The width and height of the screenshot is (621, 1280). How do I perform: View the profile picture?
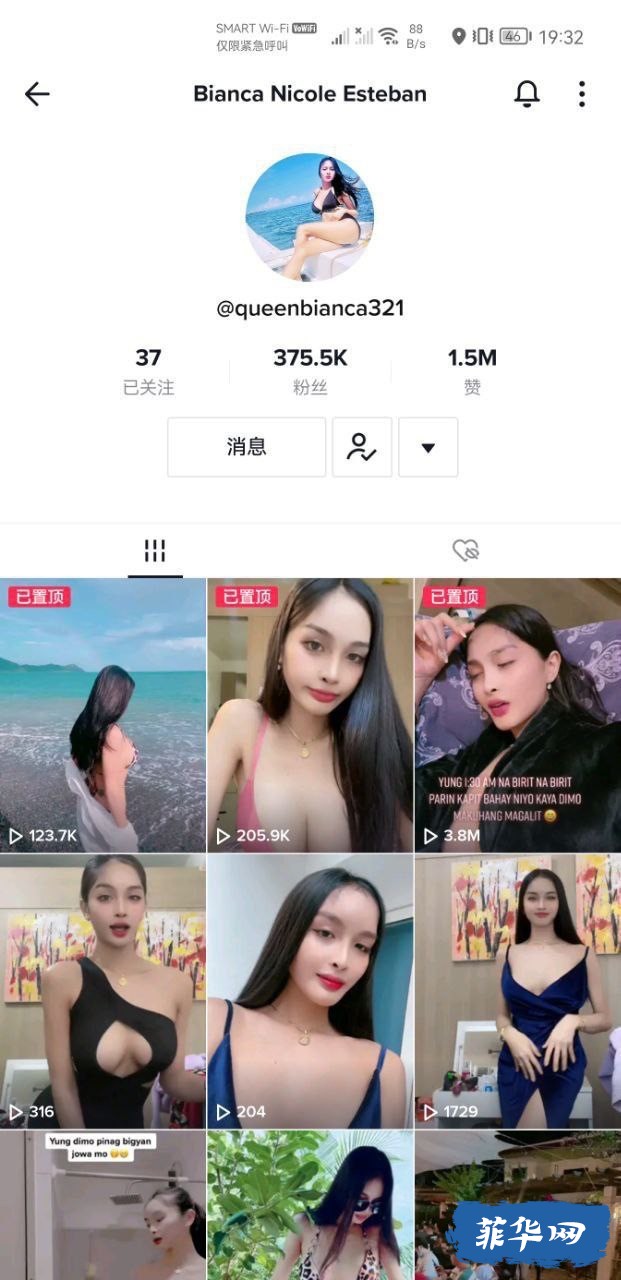(310, 217)
